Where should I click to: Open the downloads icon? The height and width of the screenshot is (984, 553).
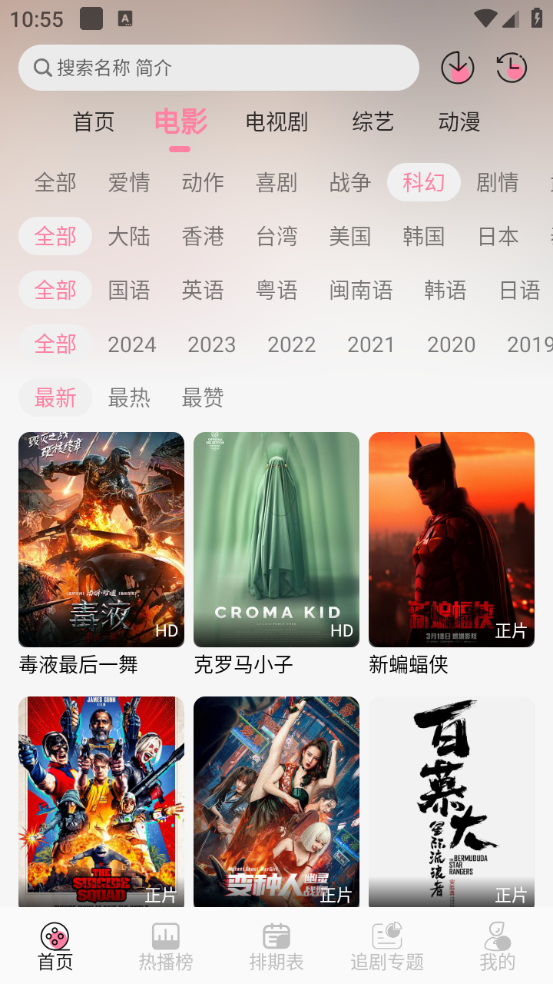point(458,68)
